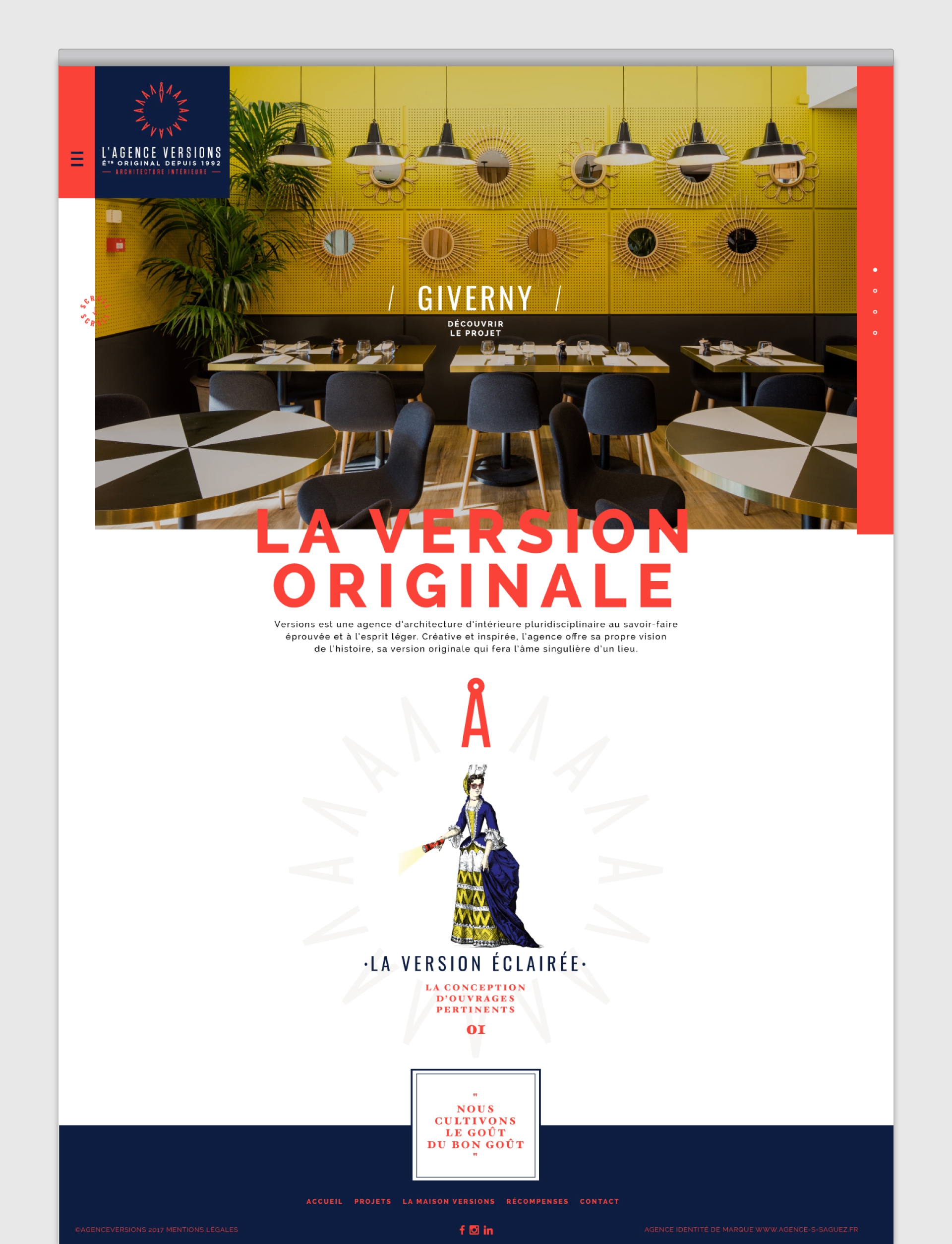Screen dimensions: 952x1244
Task: Jump to the last slide indicator dot
Action: (875, 333)
